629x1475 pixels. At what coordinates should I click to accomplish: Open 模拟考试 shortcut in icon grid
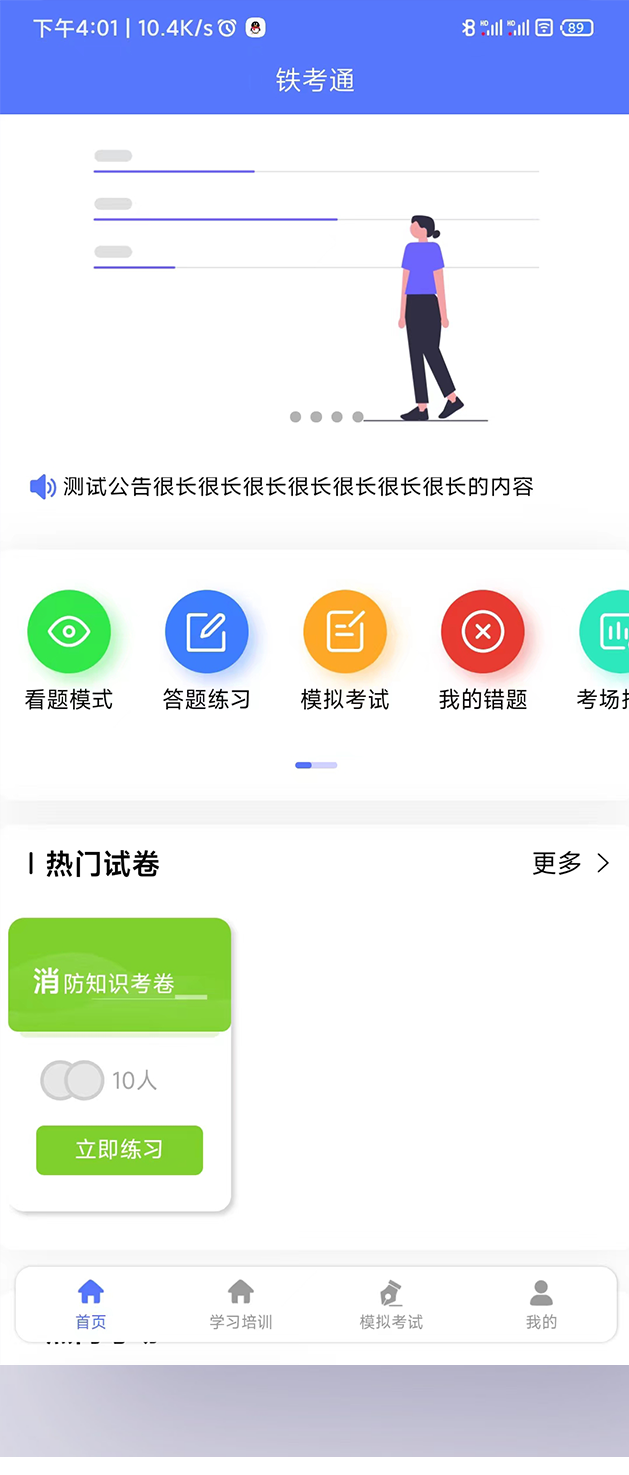point(344,632)
